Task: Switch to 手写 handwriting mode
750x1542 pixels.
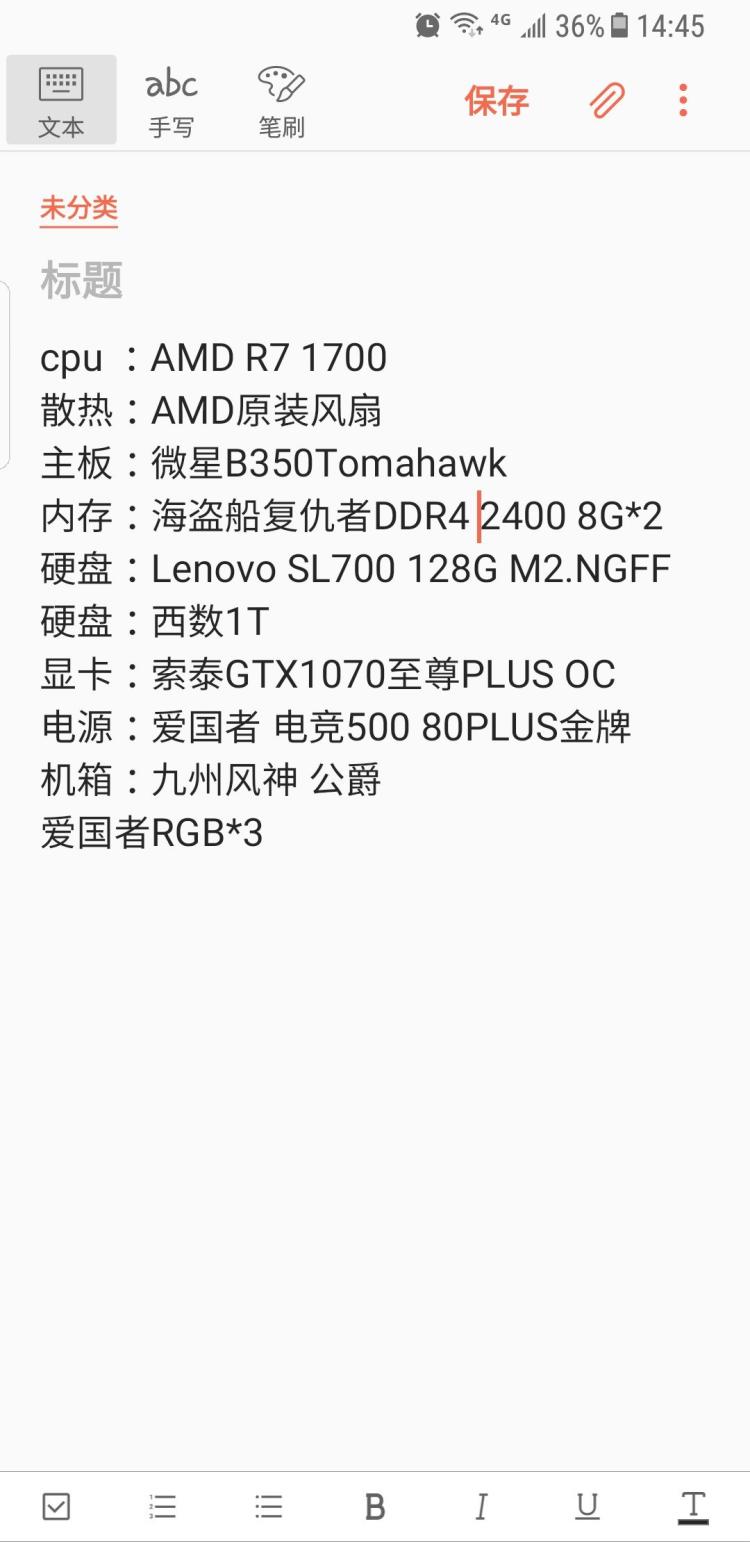Action: [171, 100]
